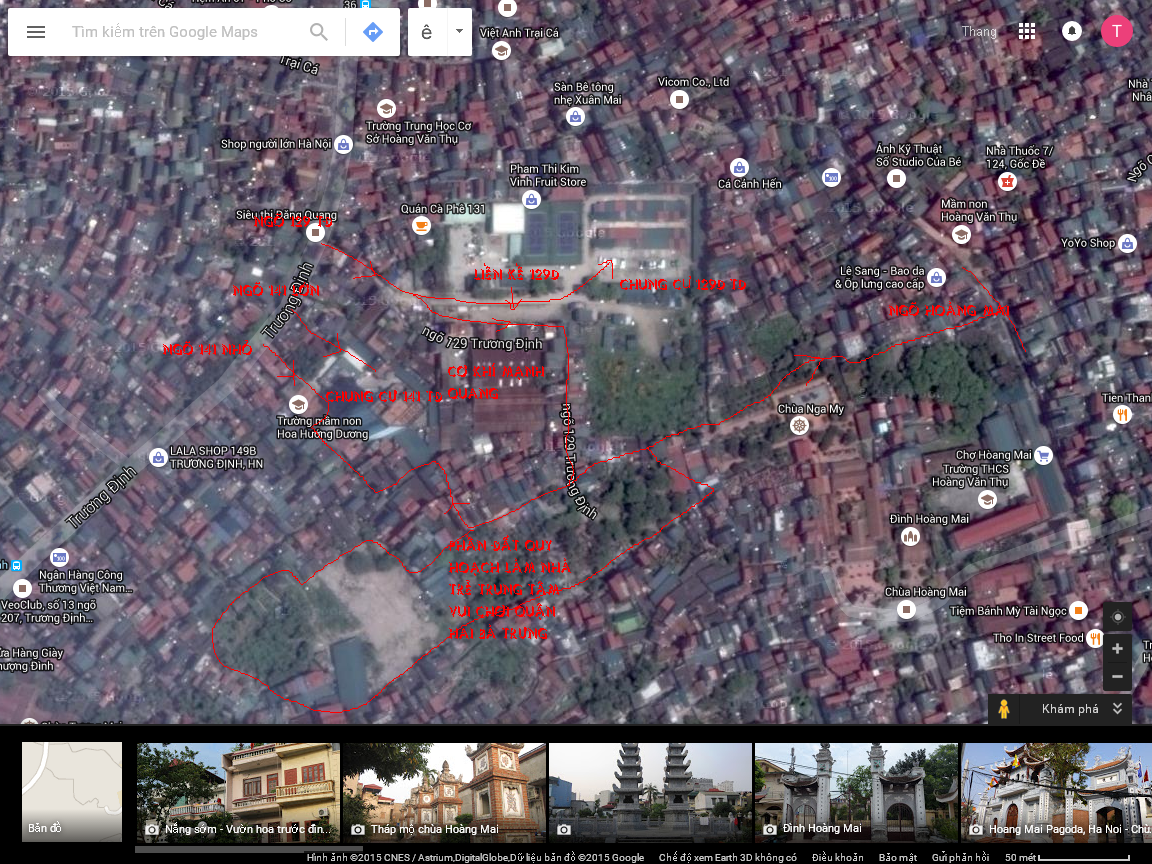Tap the magnifier search icon

tap(319, 32)
